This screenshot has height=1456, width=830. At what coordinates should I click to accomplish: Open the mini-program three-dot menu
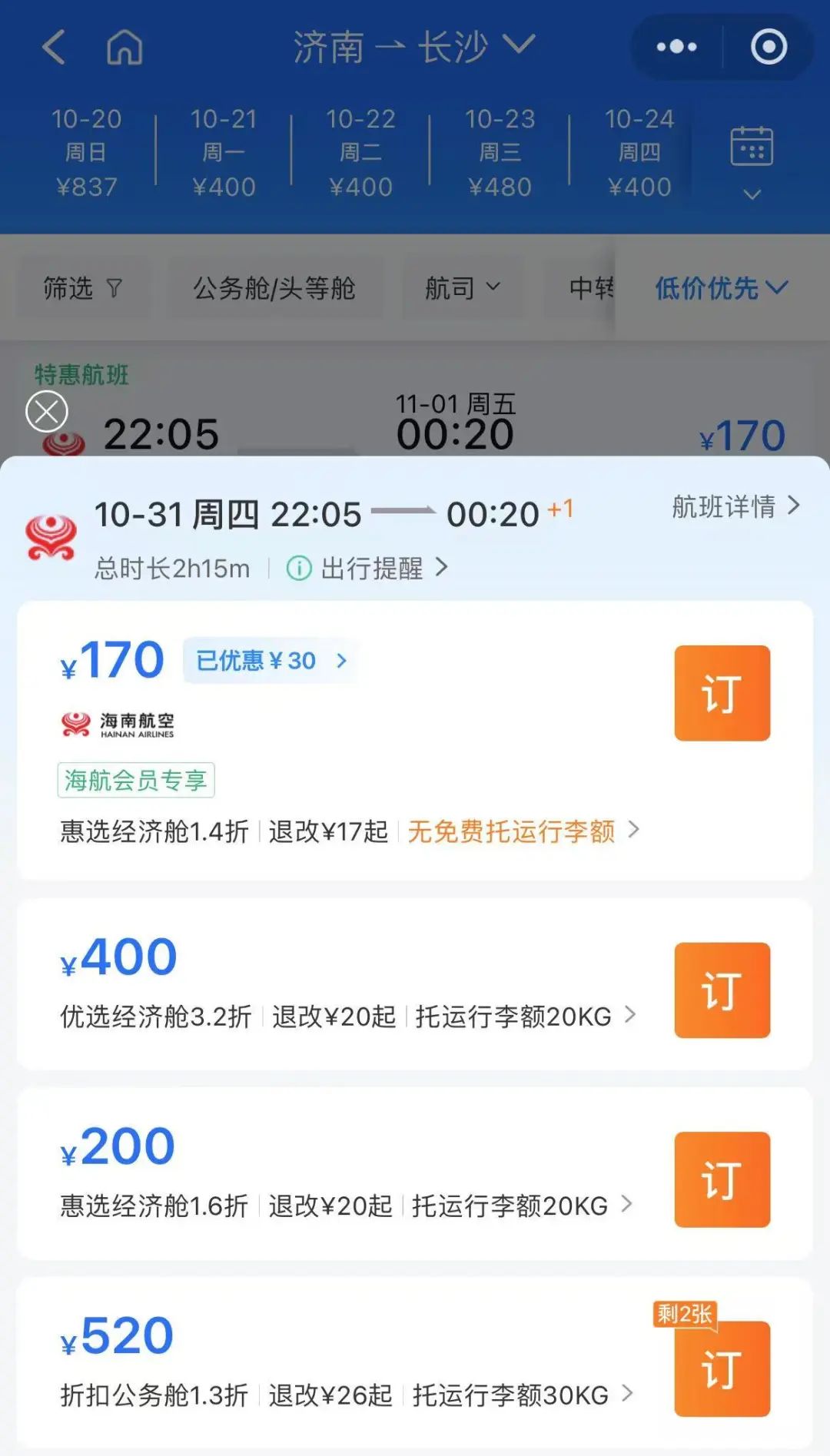tap(676, 48)
